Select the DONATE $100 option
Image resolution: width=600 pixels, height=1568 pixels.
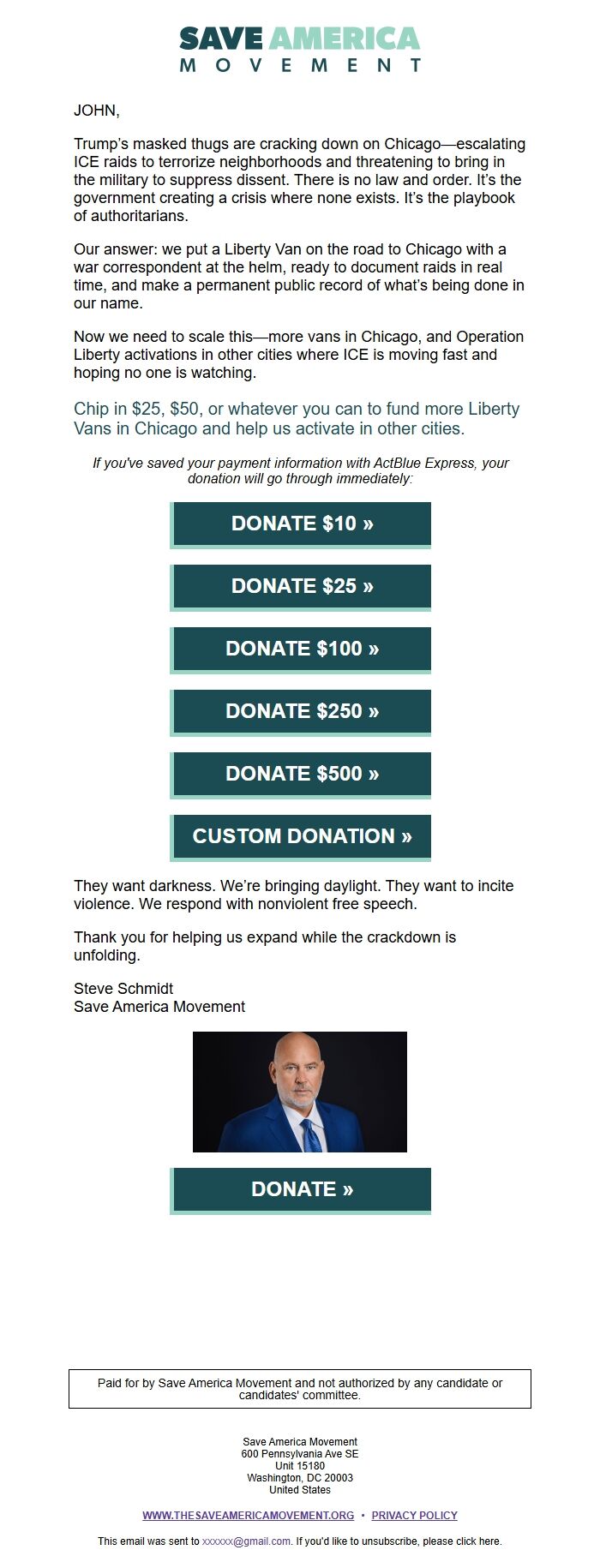click(301, 649)
